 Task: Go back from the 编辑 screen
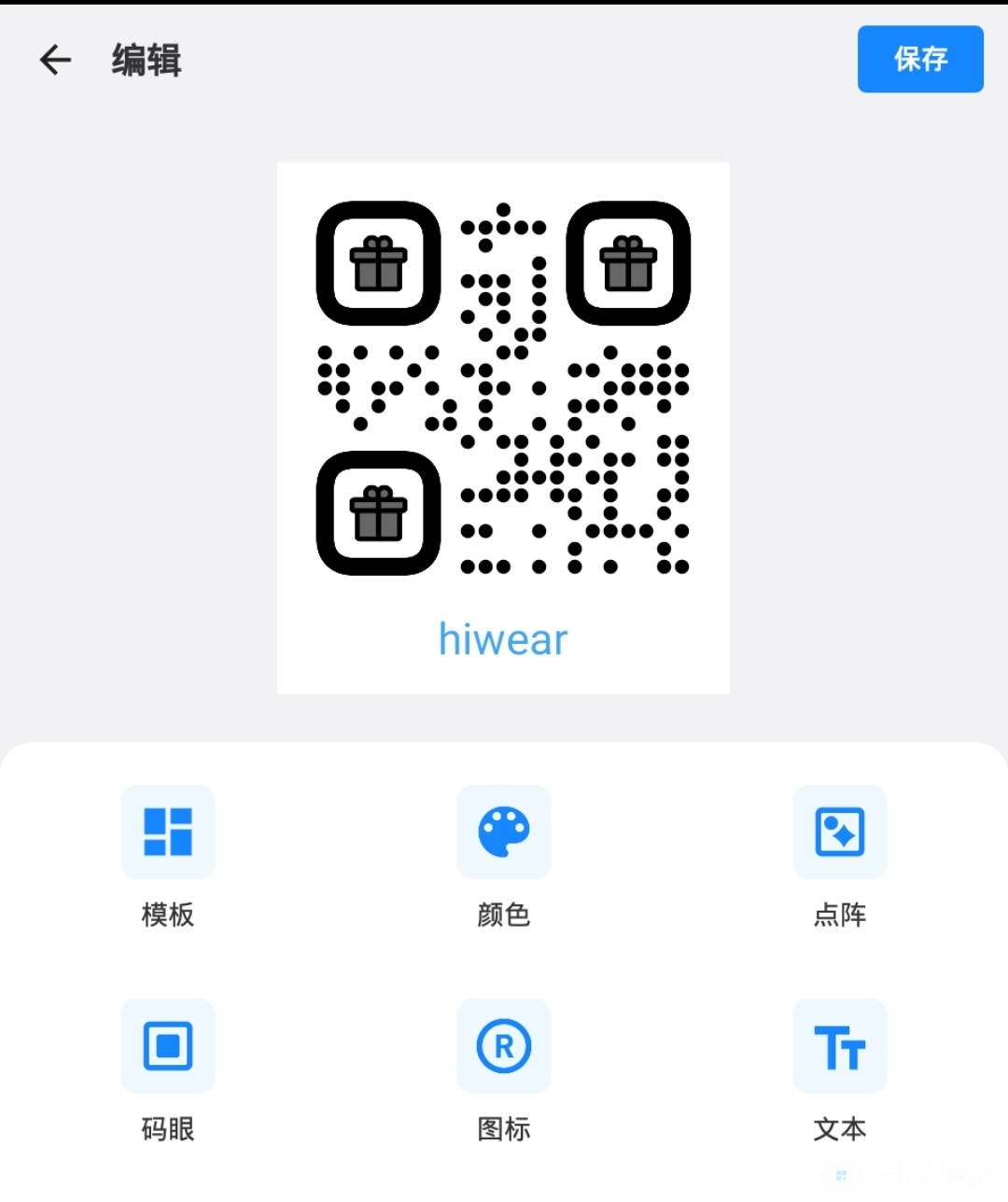click(x=55, y=60)
